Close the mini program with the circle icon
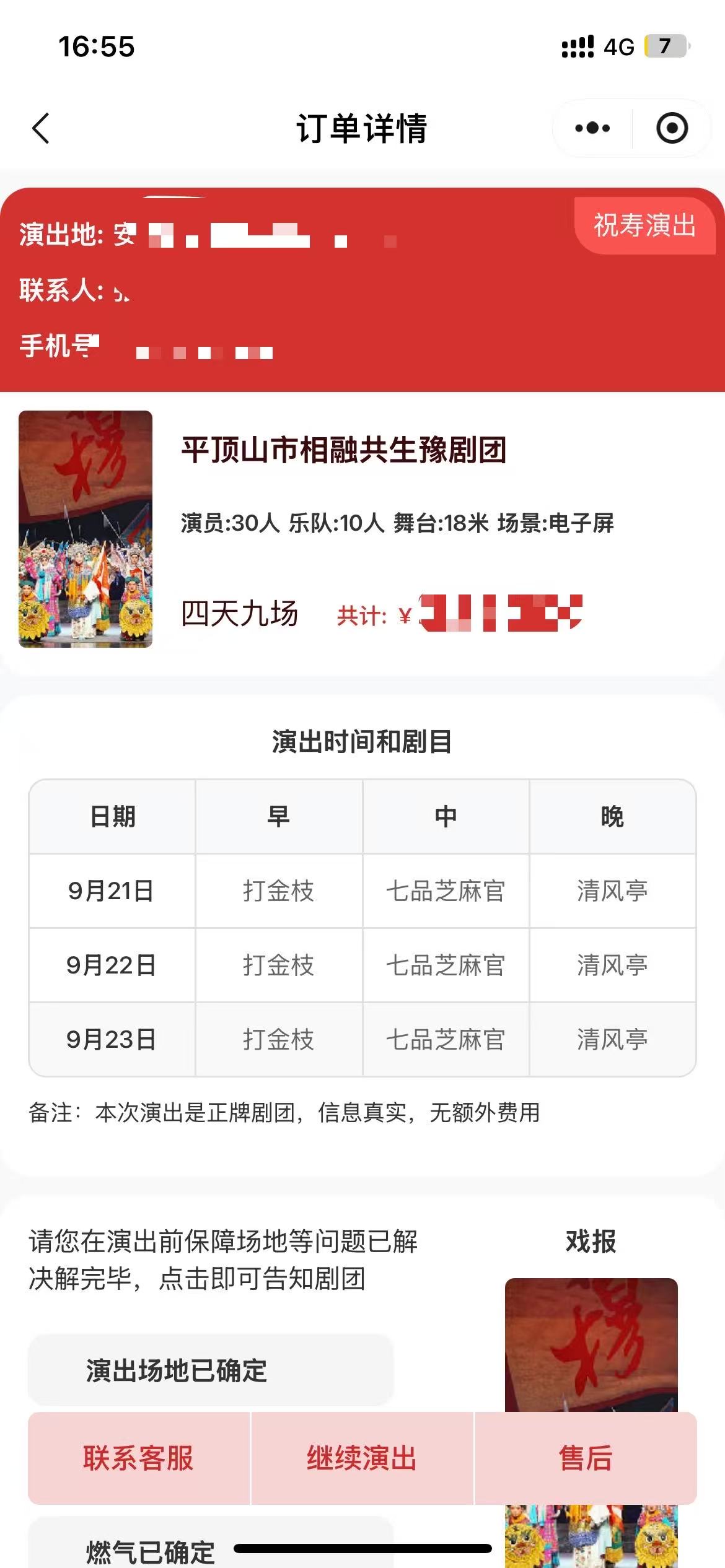Viewport: 725px width, 1568px height. coord(672,128)
